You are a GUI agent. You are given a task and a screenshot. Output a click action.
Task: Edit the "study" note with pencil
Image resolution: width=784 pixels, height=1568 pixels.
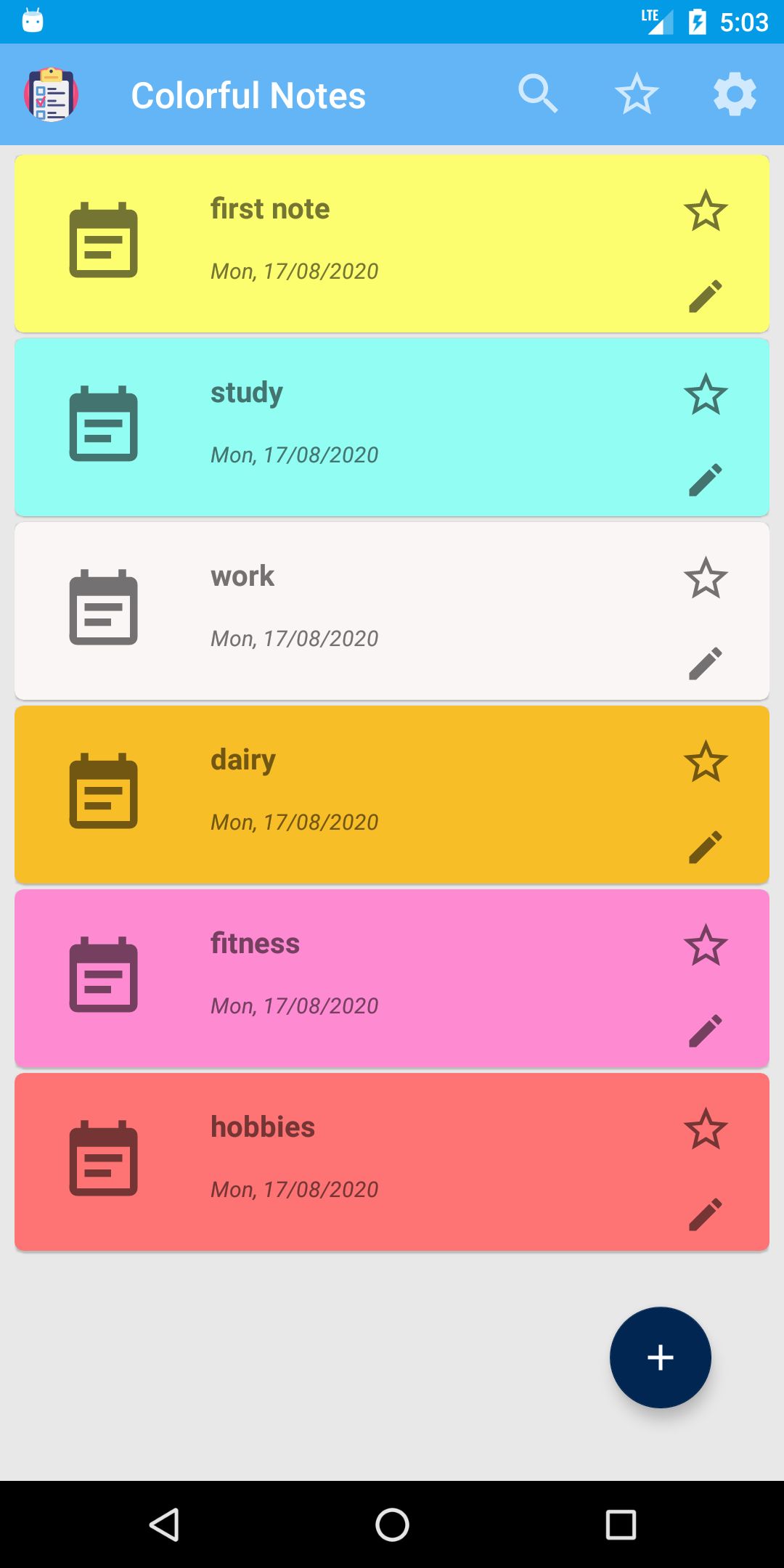(706, 480)
